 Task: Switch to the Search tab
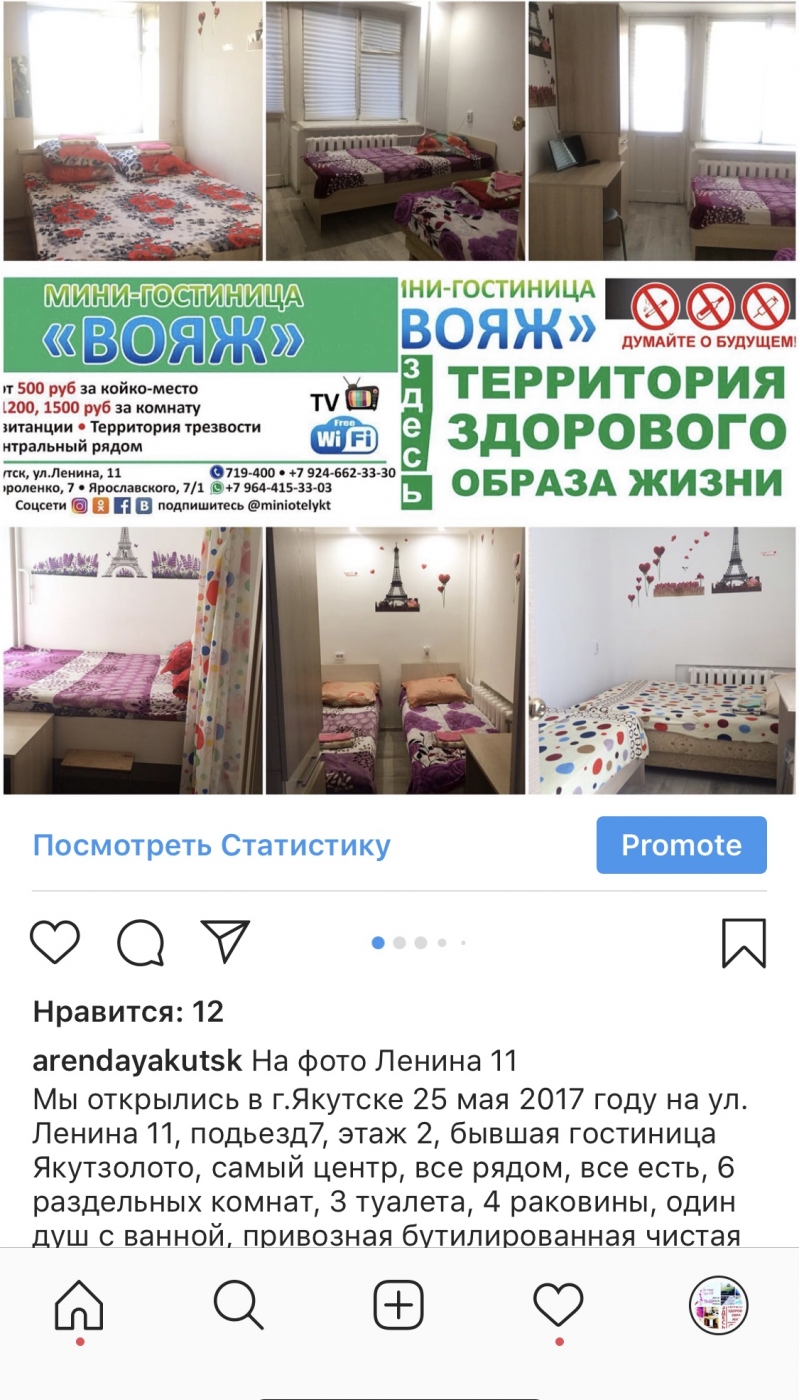[239, 1305]
